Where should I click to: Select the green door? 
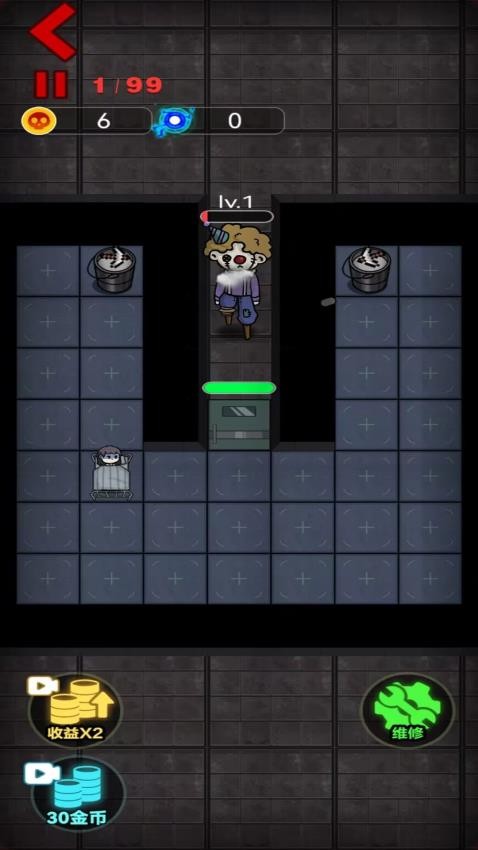pyautogui.click(x=239, y=423)
